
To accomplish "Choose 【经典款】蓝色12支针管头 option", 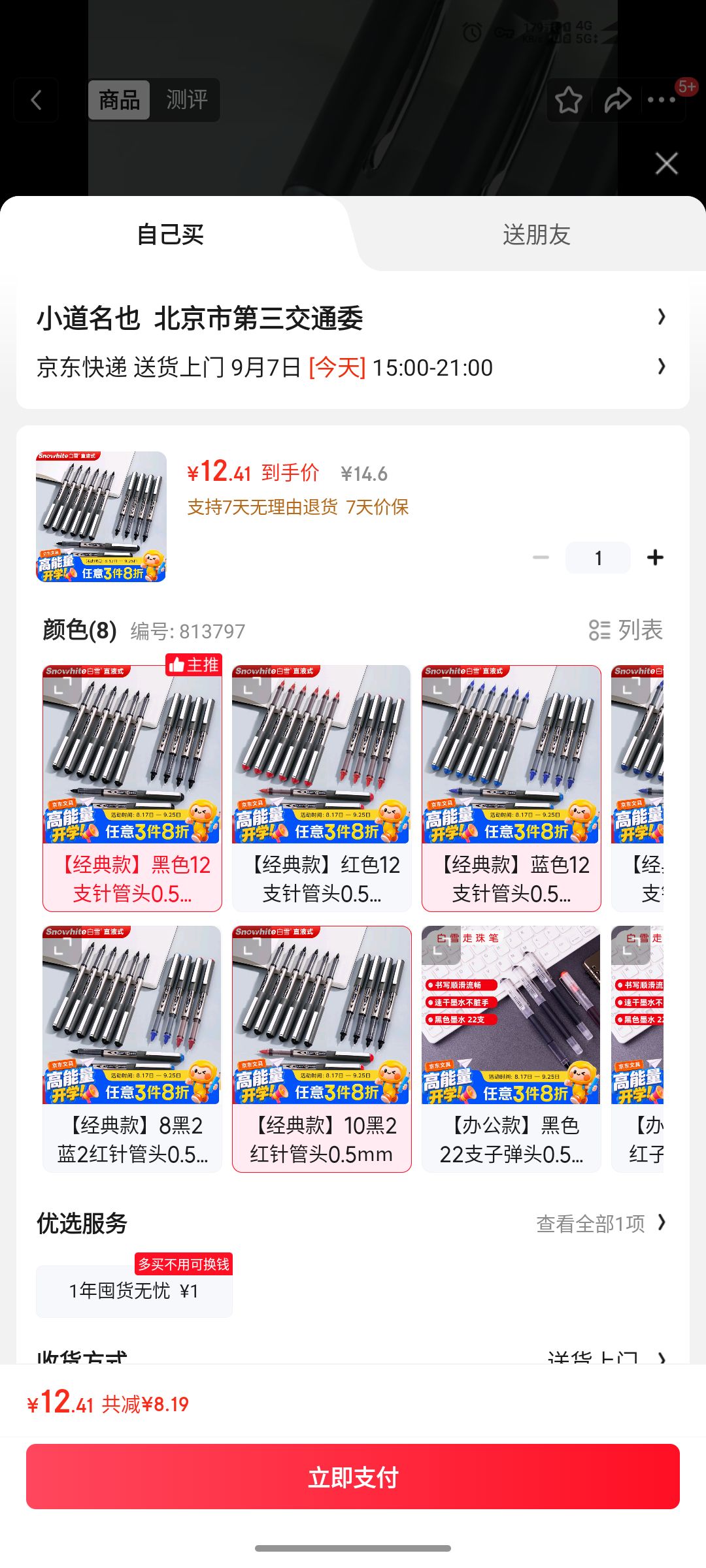I will coord(511,789).
